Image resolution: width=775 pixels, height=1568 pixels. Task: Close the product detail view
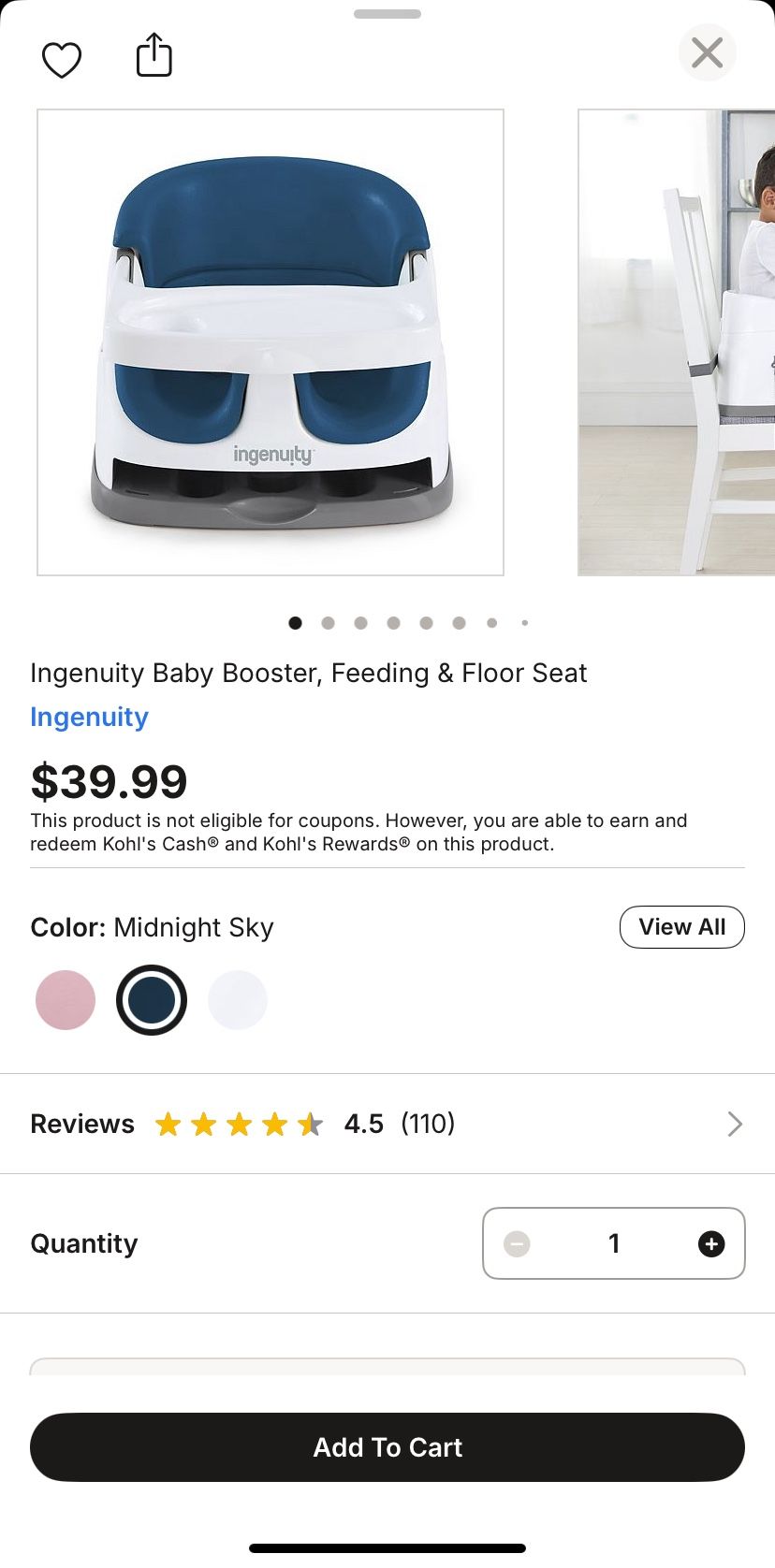(707, 52)
